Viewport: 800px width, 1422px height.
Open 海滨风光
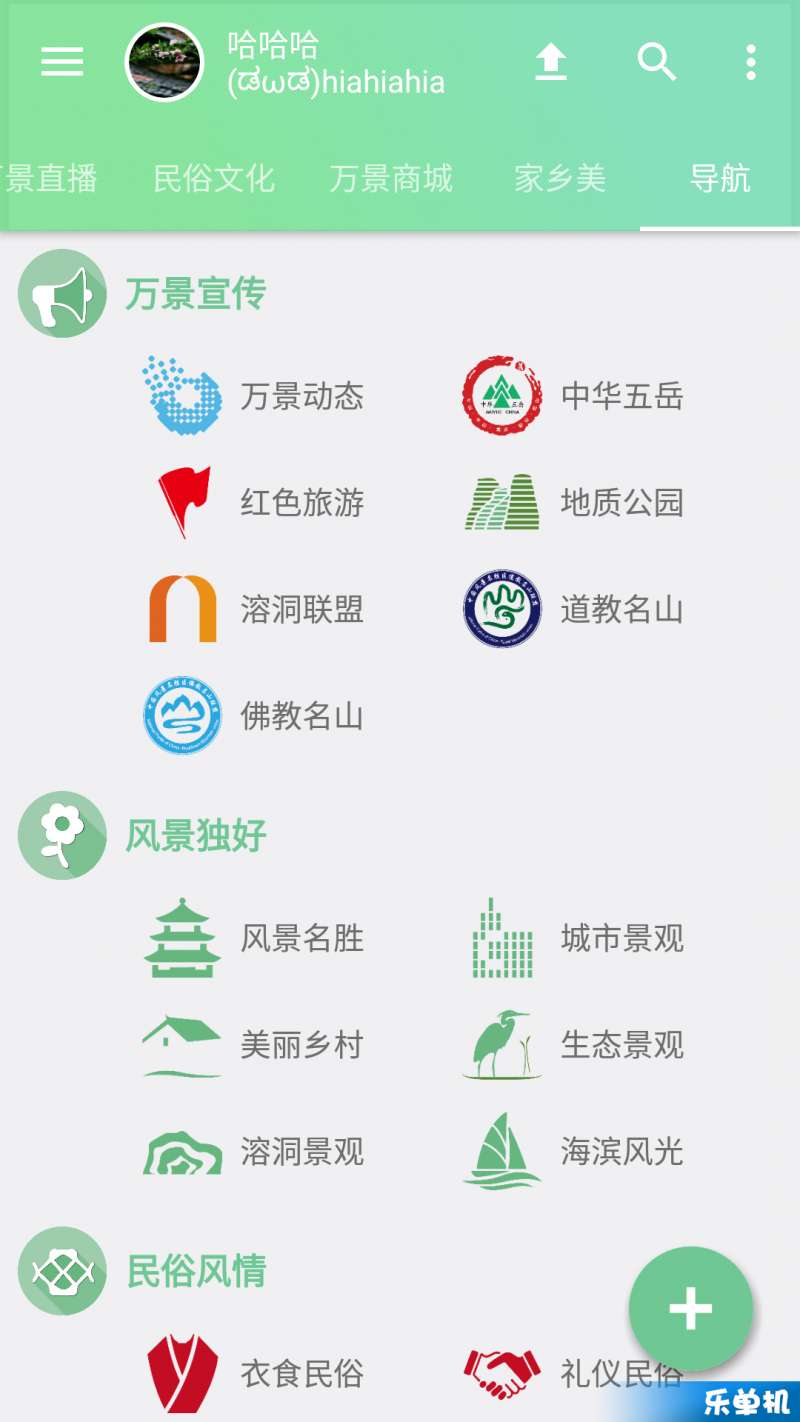click(x=572, y=1152)
